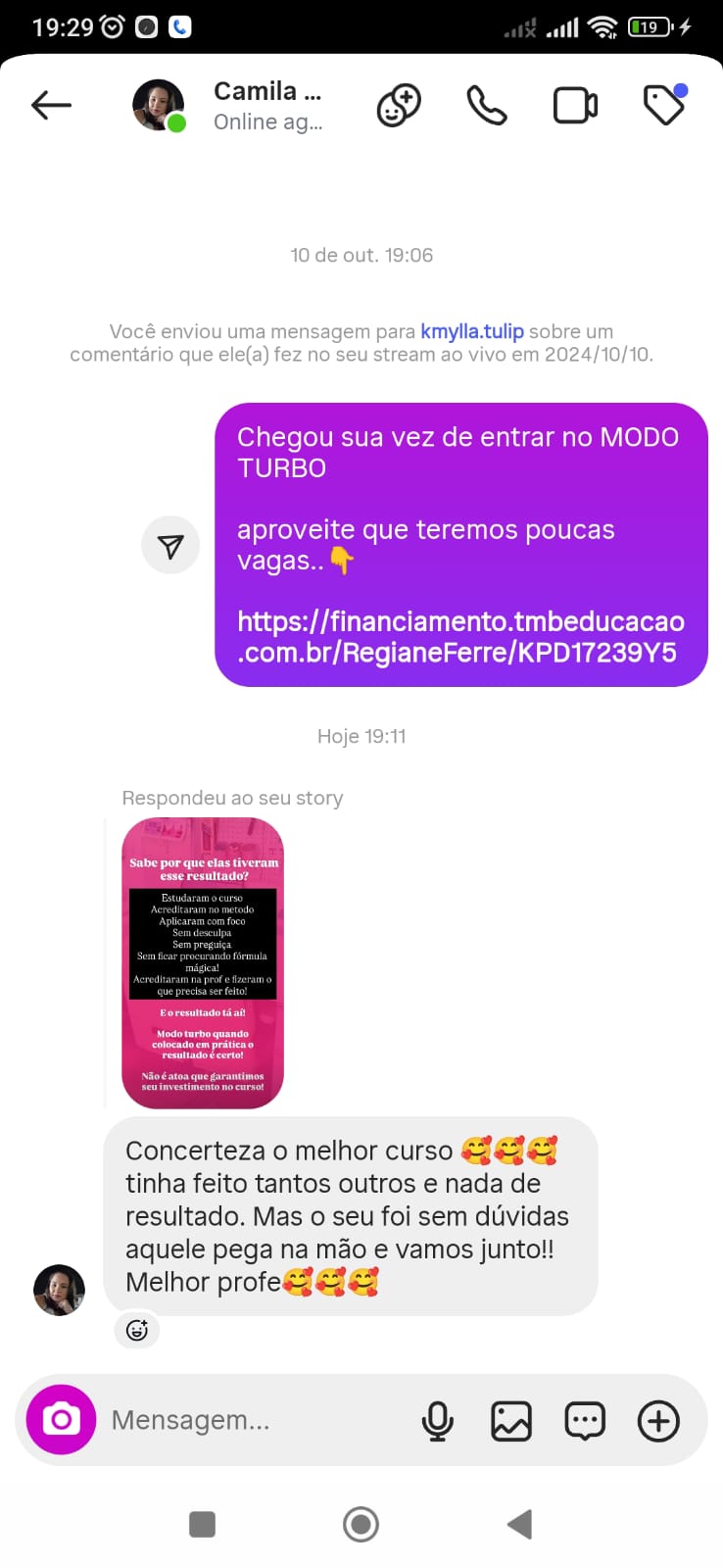The width and height of the screenshot is (723, 1568).
Task: Open the camera to send a photo
Action: pyautogui.click(x=61, y=1420)
